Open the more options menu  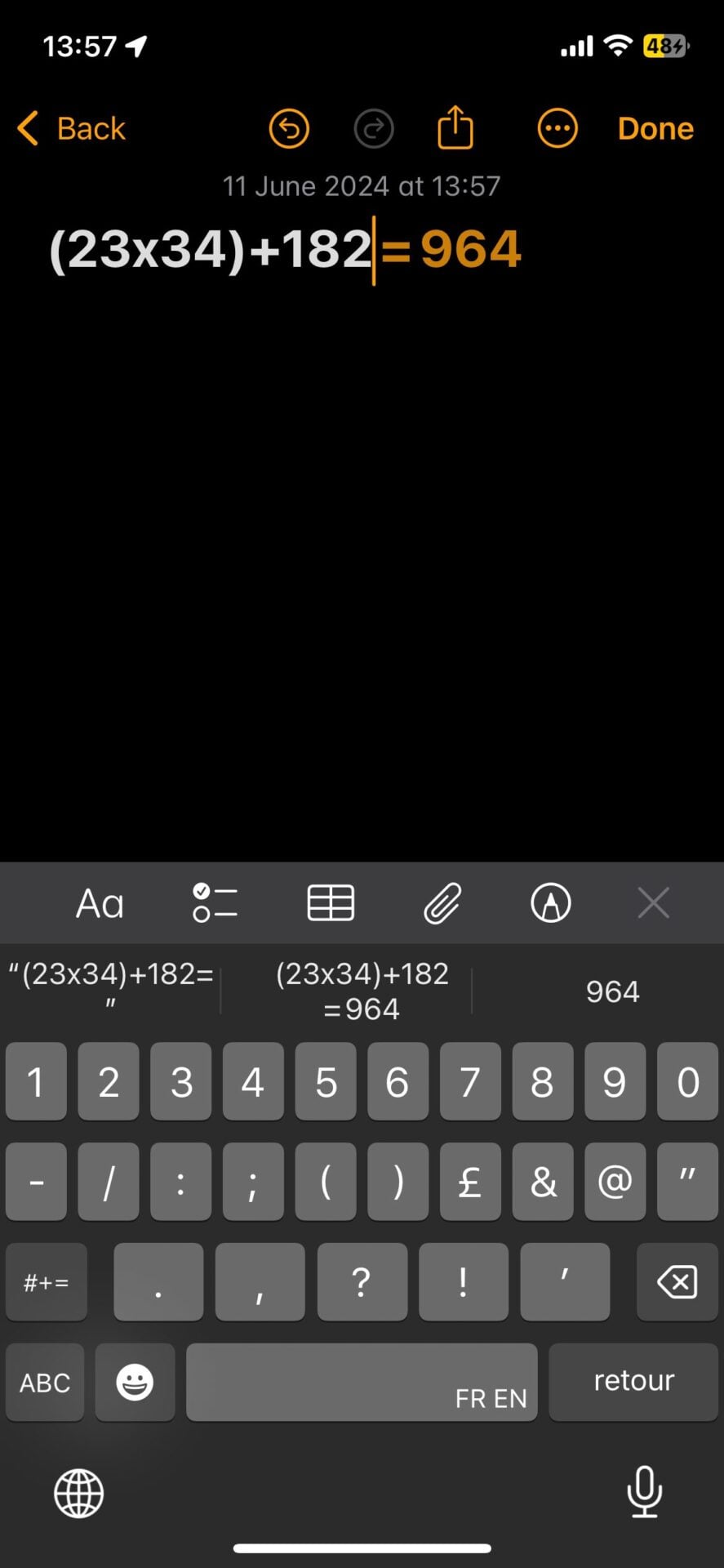(557, 129)
